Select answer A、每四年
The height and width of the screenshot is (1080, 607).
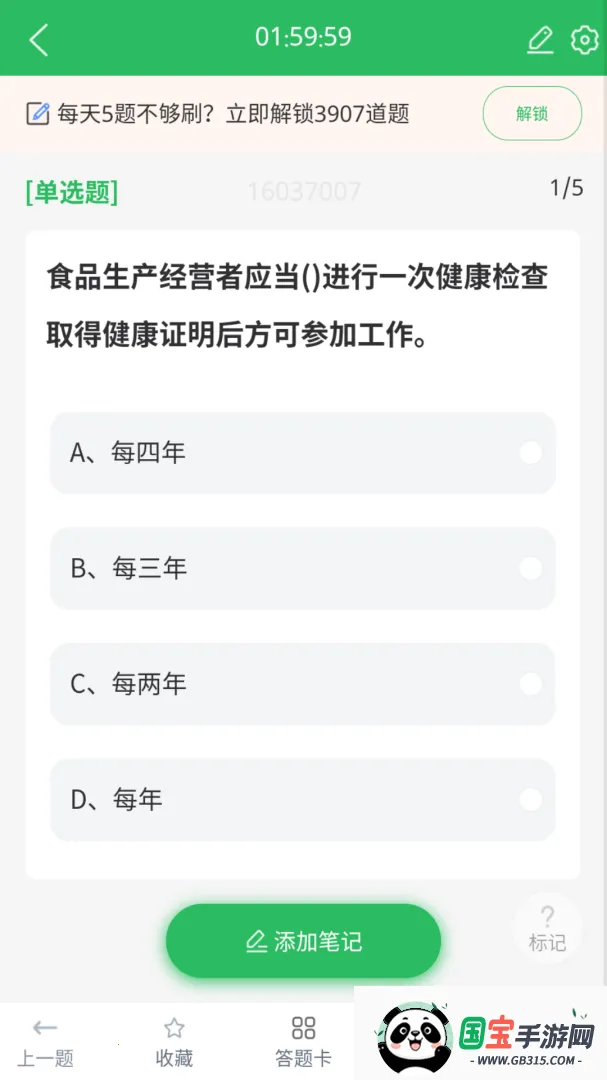point(302,453)
